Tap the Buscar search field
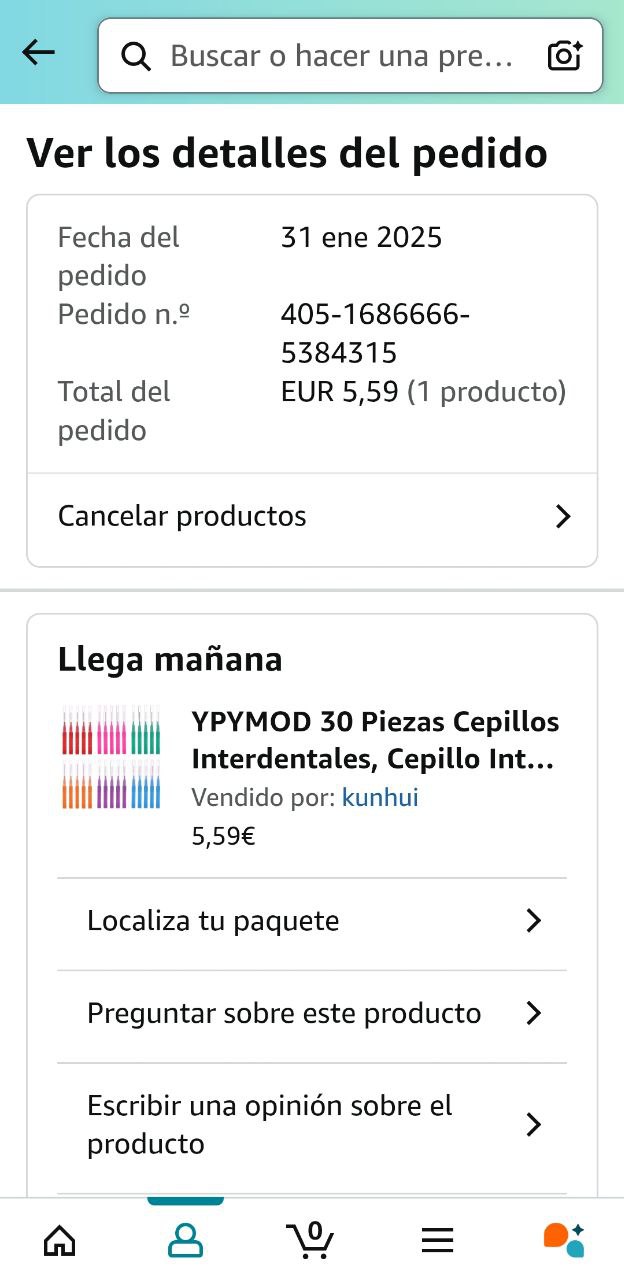The height and width of the screenshot is (1280, 624). click(x=340, y=56)
